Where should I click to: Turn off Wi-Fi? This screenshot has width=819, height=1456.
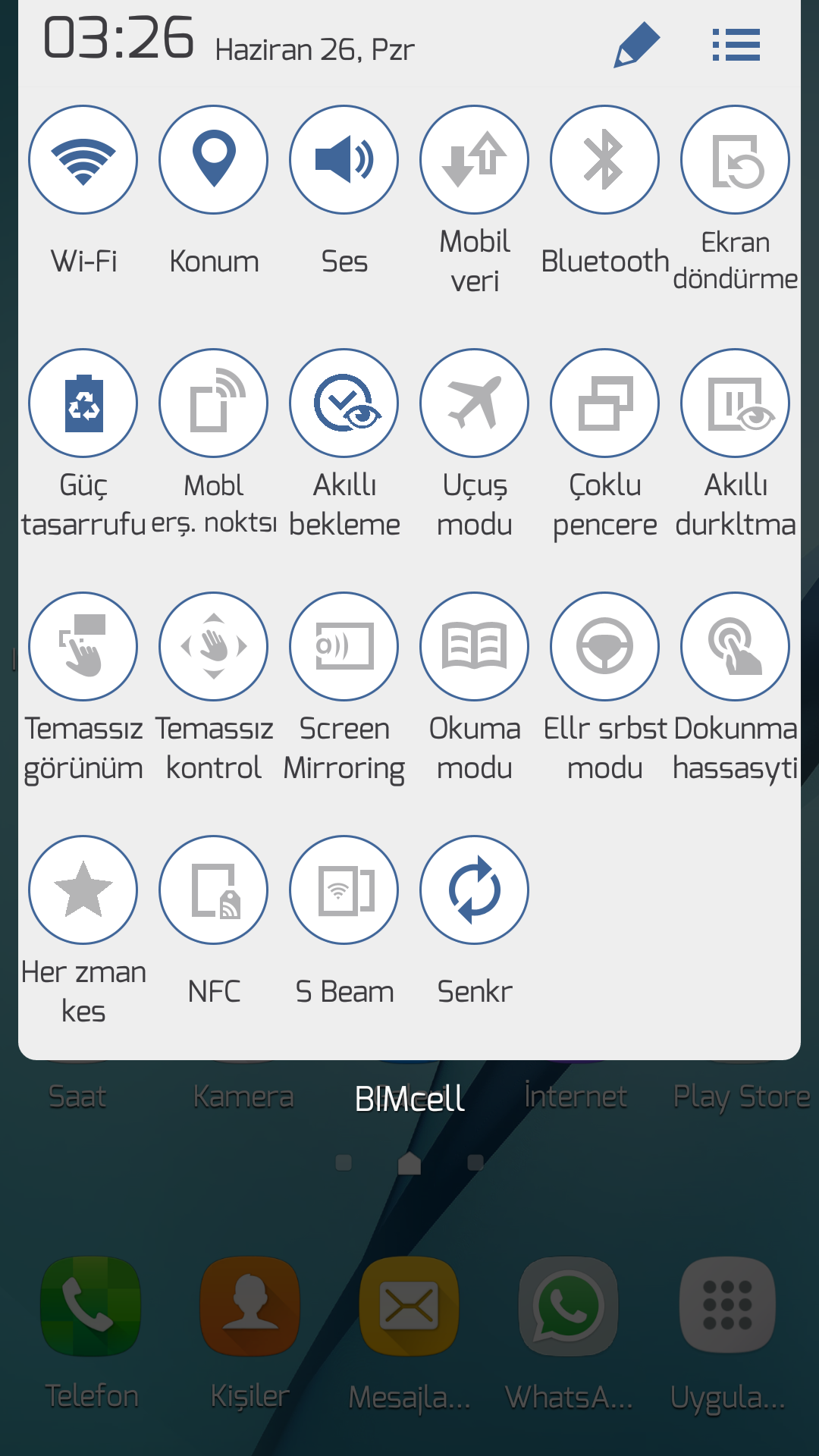83,160
